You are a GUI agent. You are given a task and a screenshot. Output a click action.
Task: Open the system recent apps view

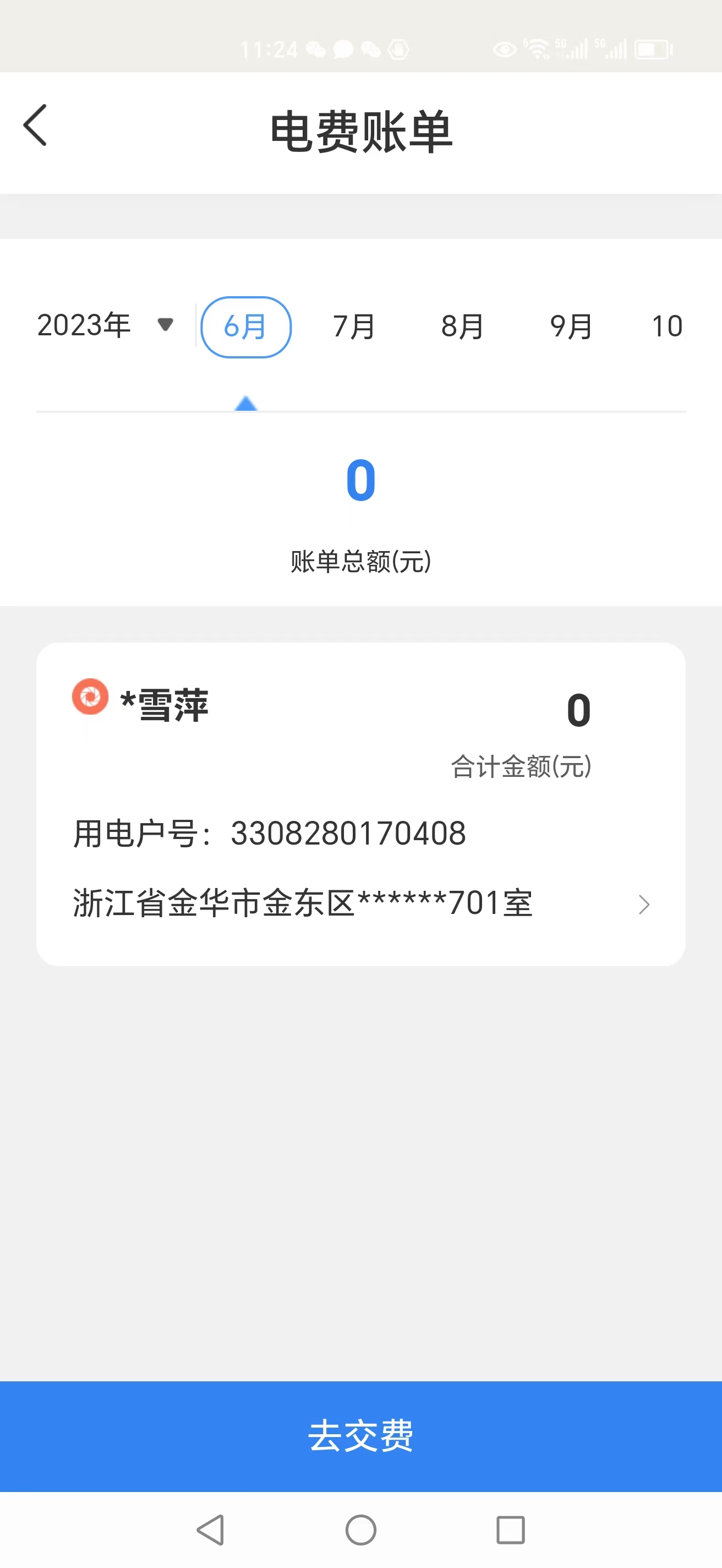click(510, 1529)
